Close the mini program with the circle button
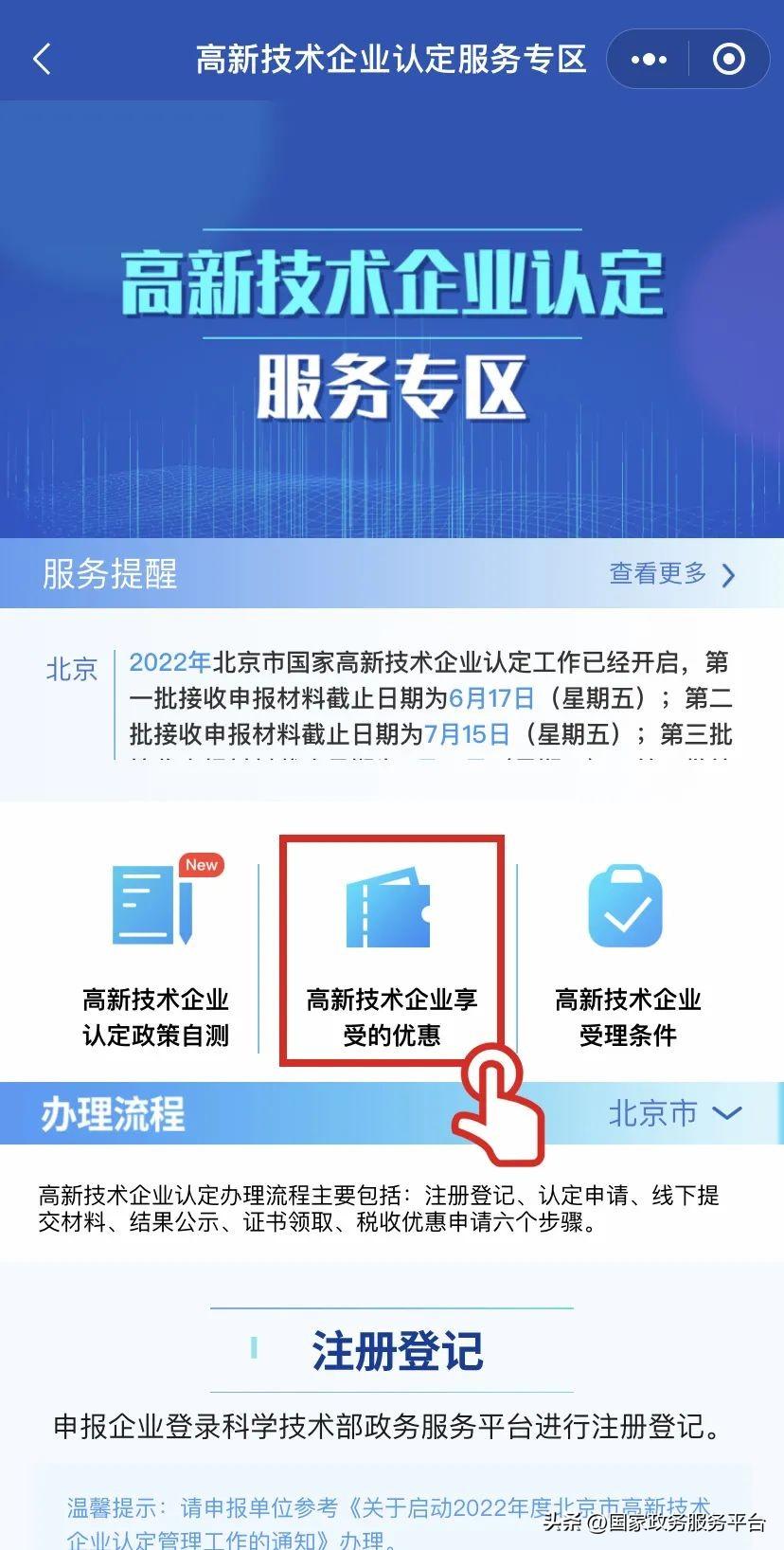The width and height of the screenshot is (784, 1550). pyautogui.click(x=728, y=60)
